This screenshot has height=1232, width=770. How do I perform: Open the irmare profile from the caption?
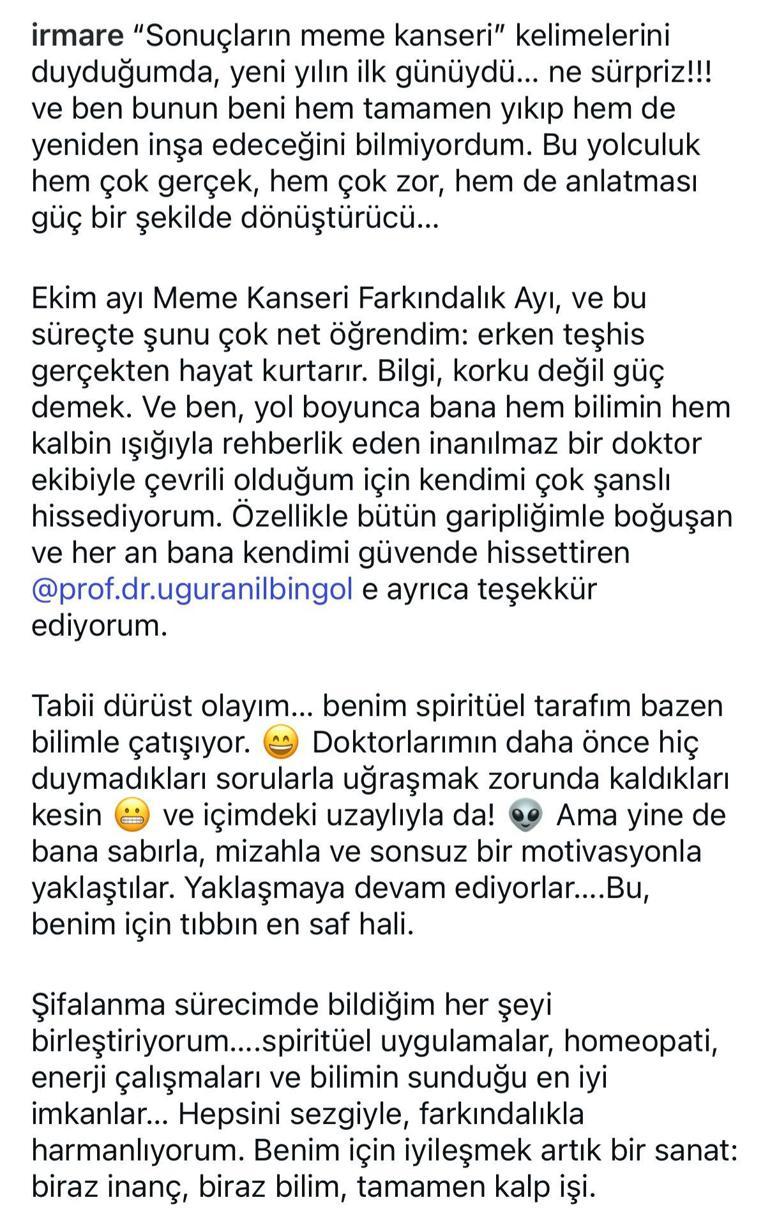click(x=72, y=37)
